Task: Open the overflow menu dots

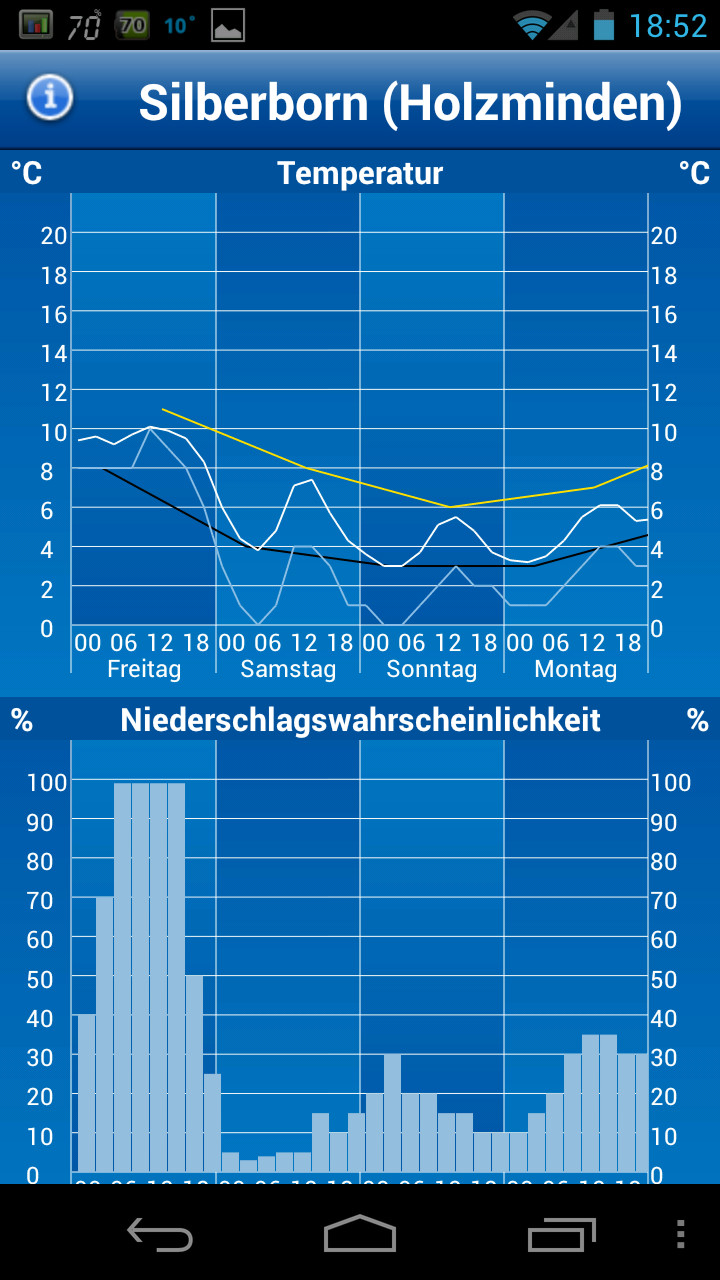Action: tap(681, 1234)
